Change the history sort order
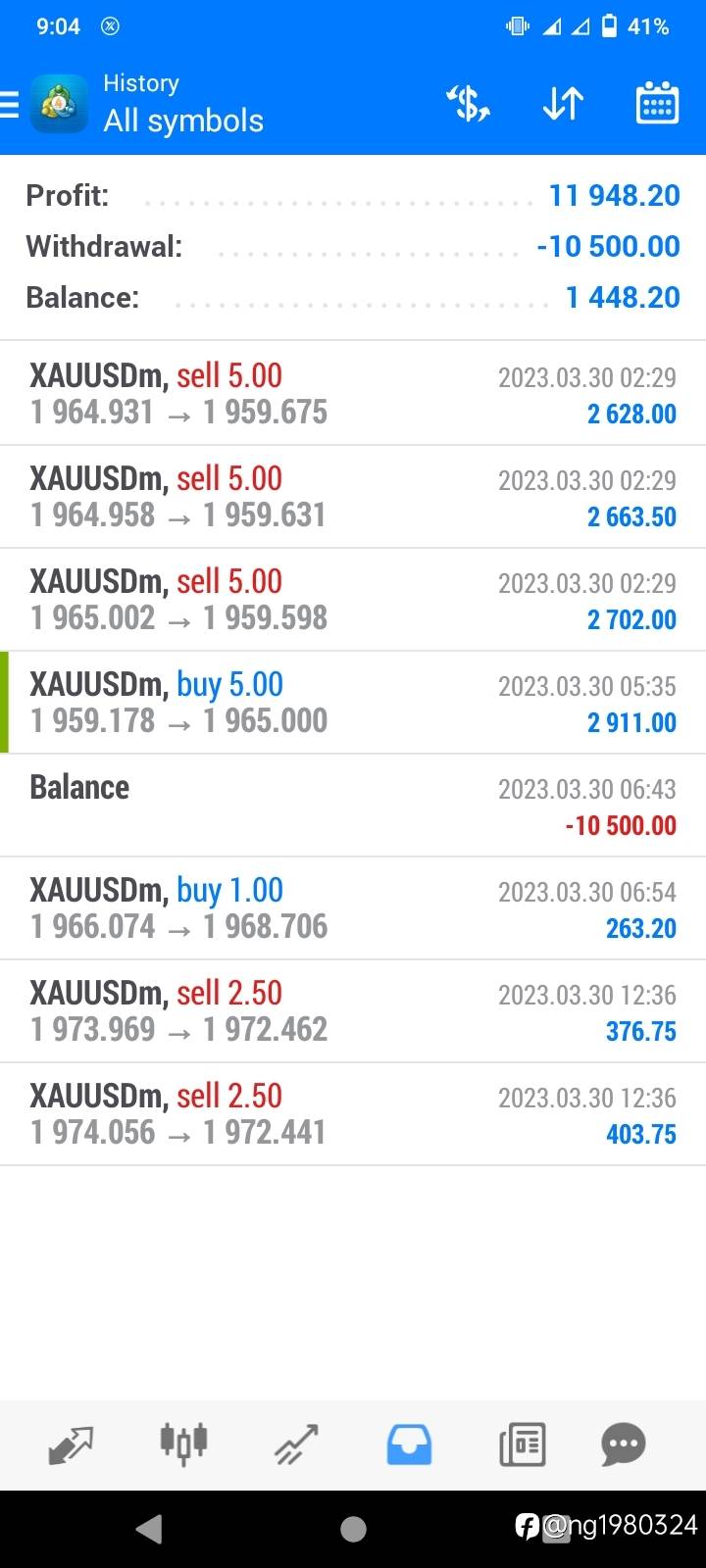706x1568 pixels. pyautogui.click(x=563, y=104)
